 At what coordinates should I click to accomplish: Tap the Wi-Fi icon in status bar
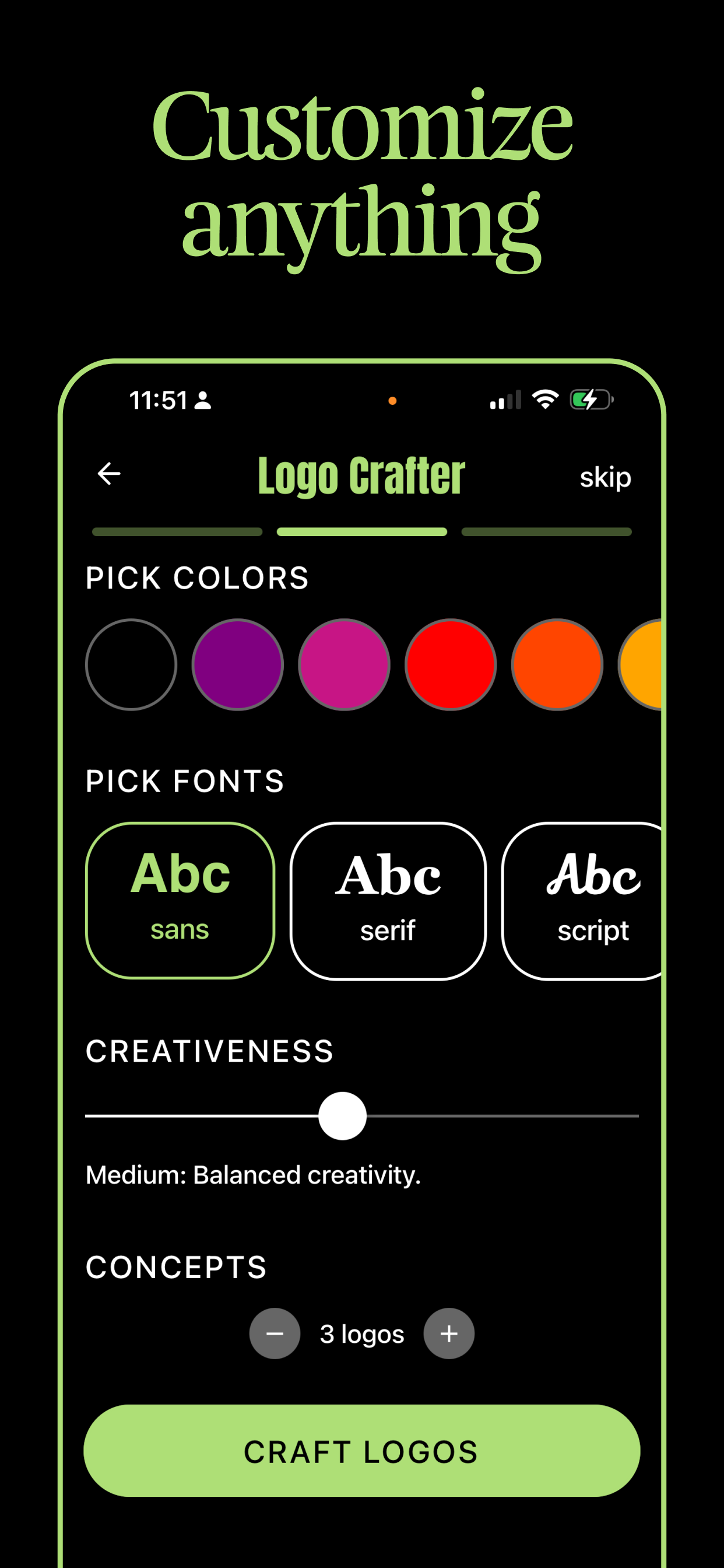[544, 400]
